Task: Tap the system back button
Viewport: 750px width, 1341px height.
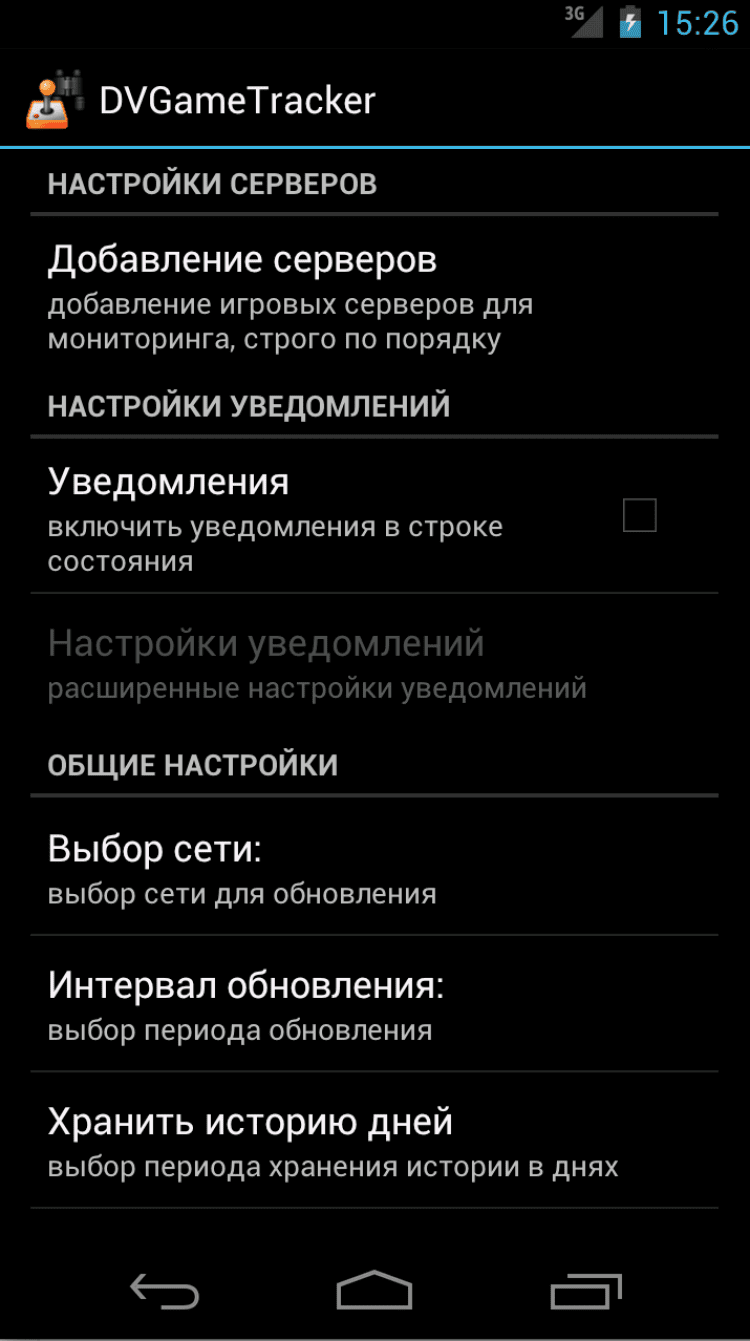Action: 165,1291
